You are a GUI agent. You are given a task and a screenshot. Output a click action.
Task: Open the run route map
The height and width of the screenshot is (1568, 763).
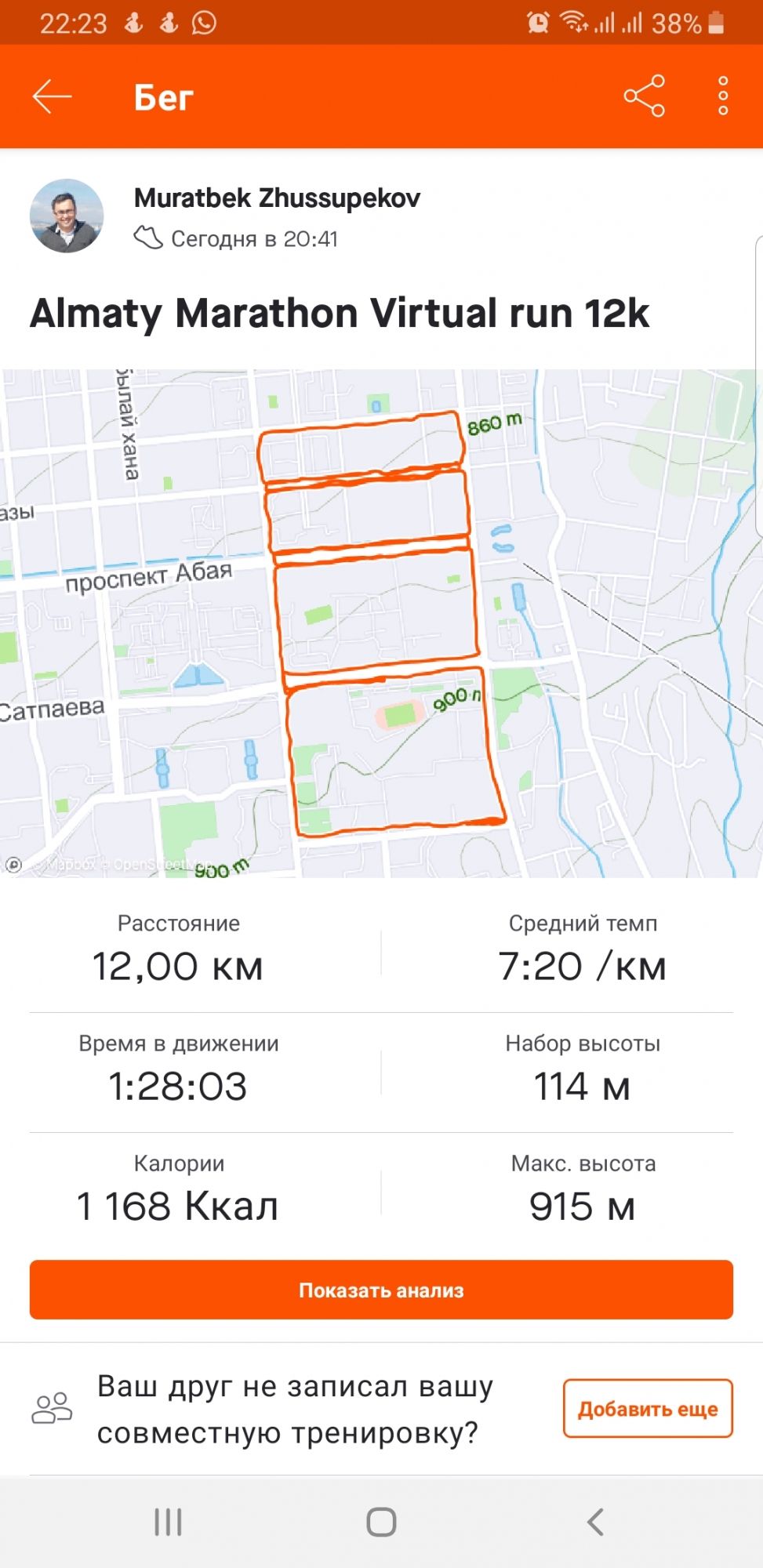[x=381, y=622]
